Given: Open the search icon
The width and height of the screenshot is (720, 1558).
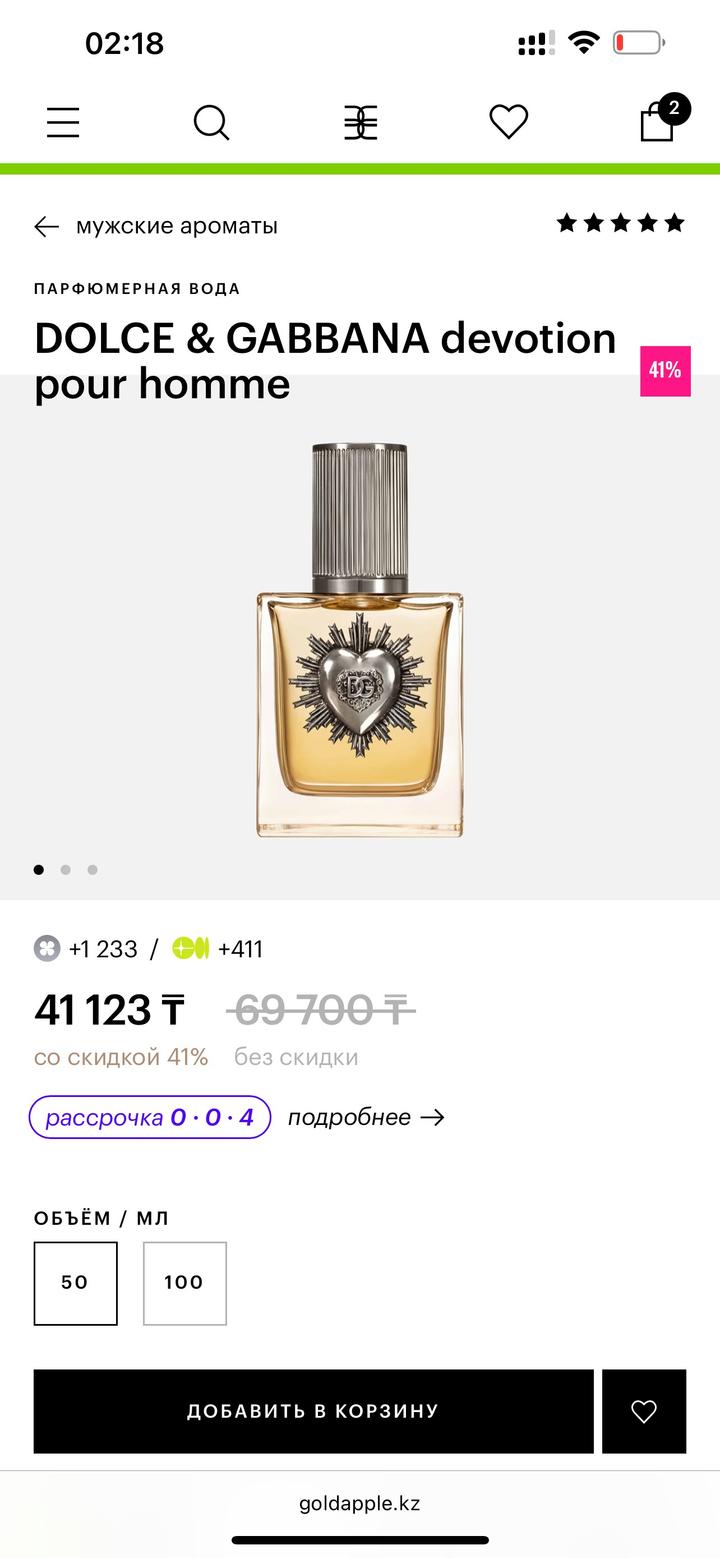Looking at the screenshot, I should [x=211, y=123].
